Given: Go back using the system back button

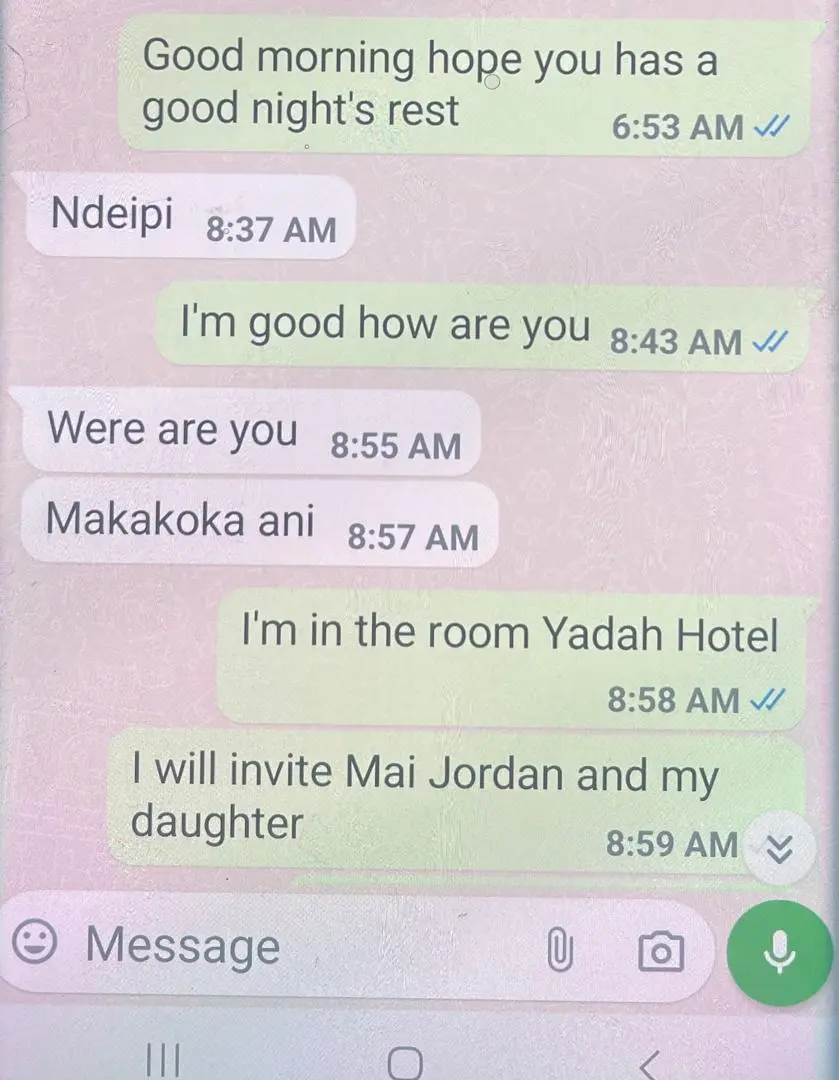Looking at the screenshot, I should coord(649,1060).
